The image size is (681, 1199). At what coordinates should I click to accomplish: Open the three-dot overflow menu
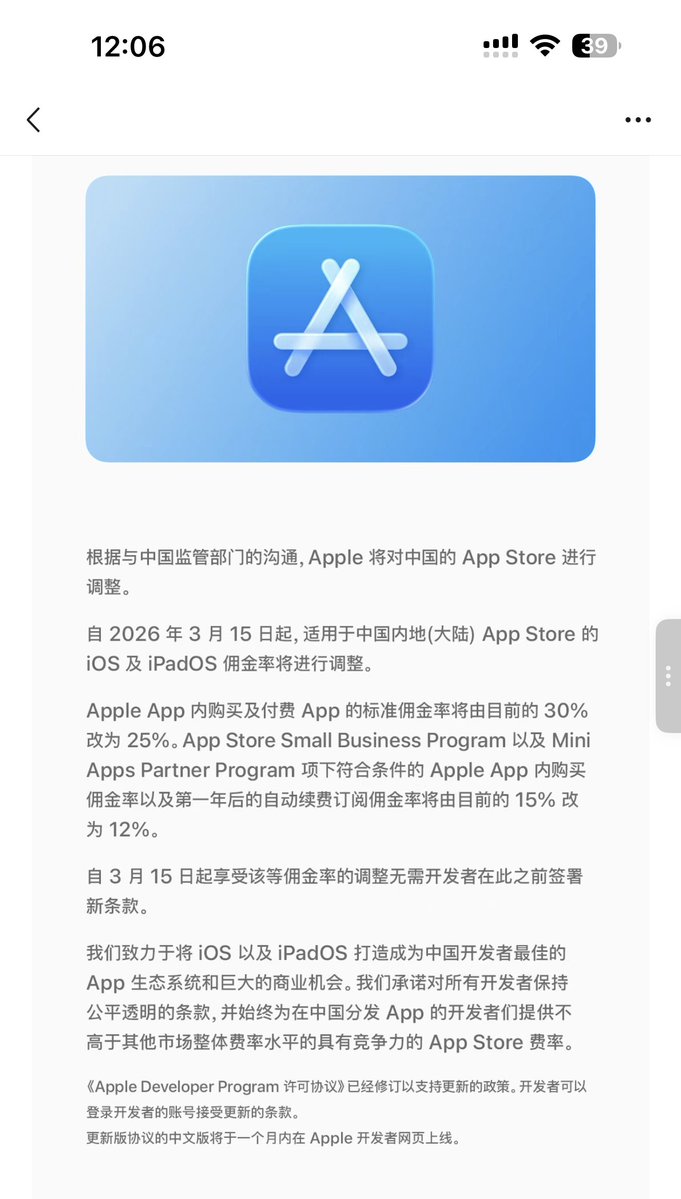pos(637,120)
